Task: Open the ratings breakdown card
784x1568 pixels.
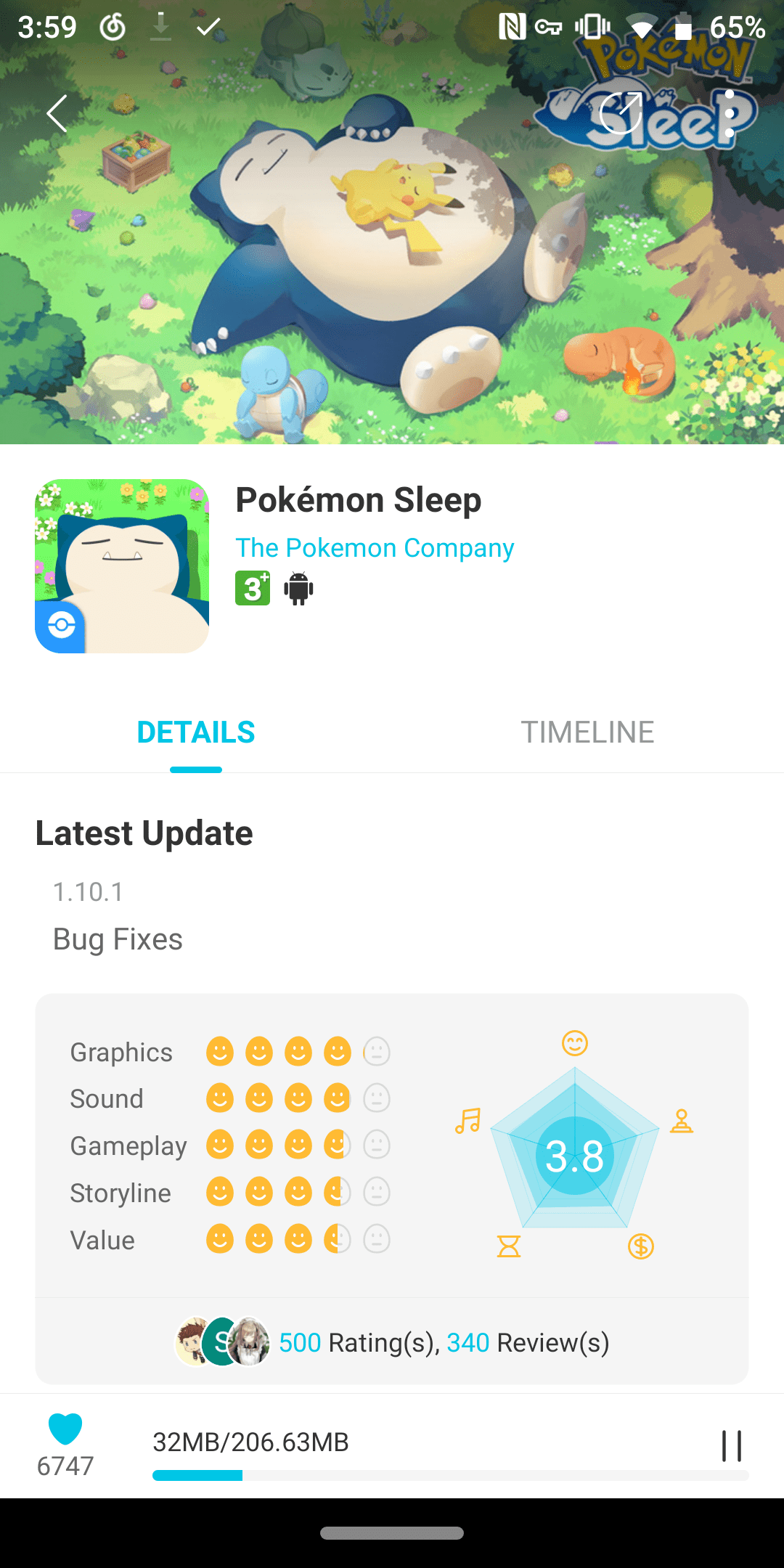Action: tap(392, 1147)
